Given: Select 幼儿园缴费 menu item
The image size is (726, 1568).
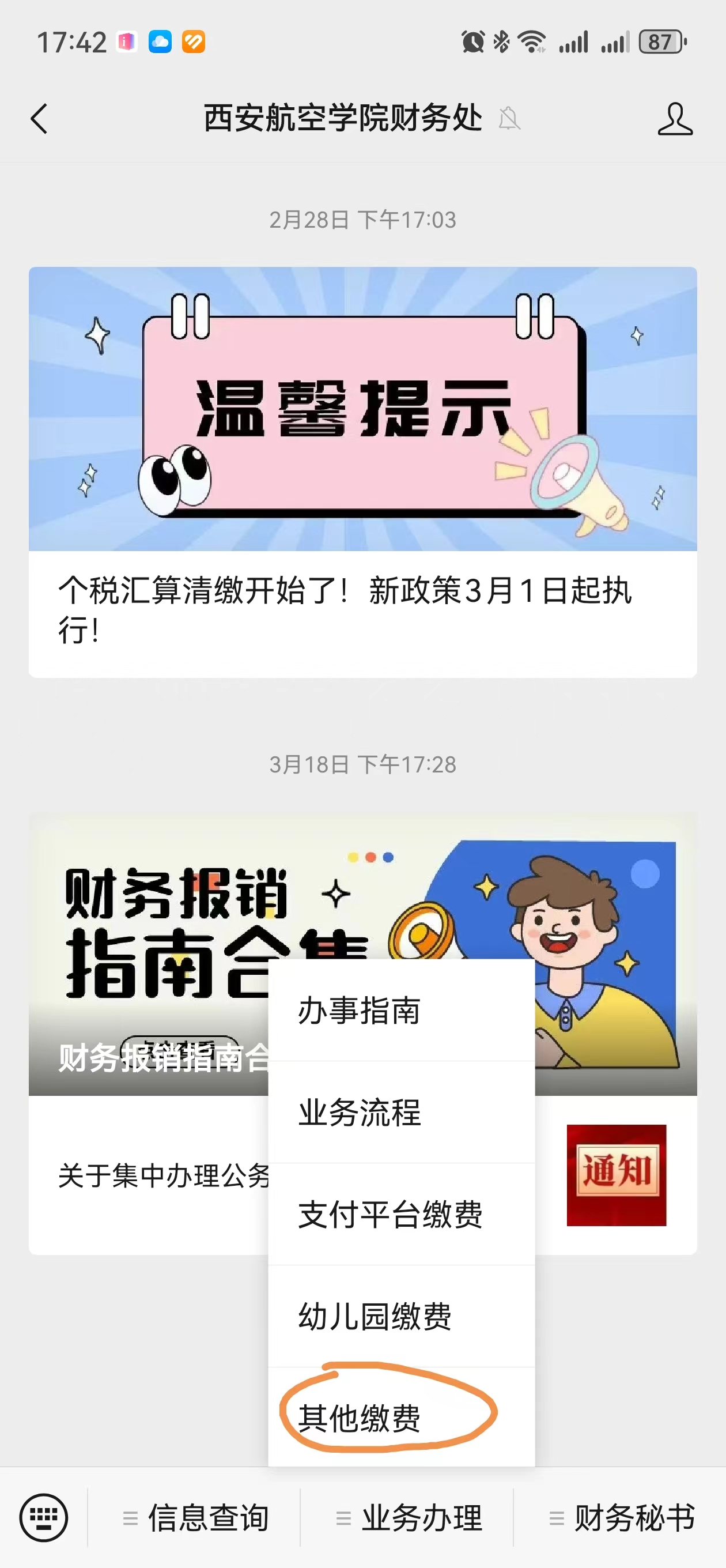Looking at the screenshot, I should tap(402, 1317).
